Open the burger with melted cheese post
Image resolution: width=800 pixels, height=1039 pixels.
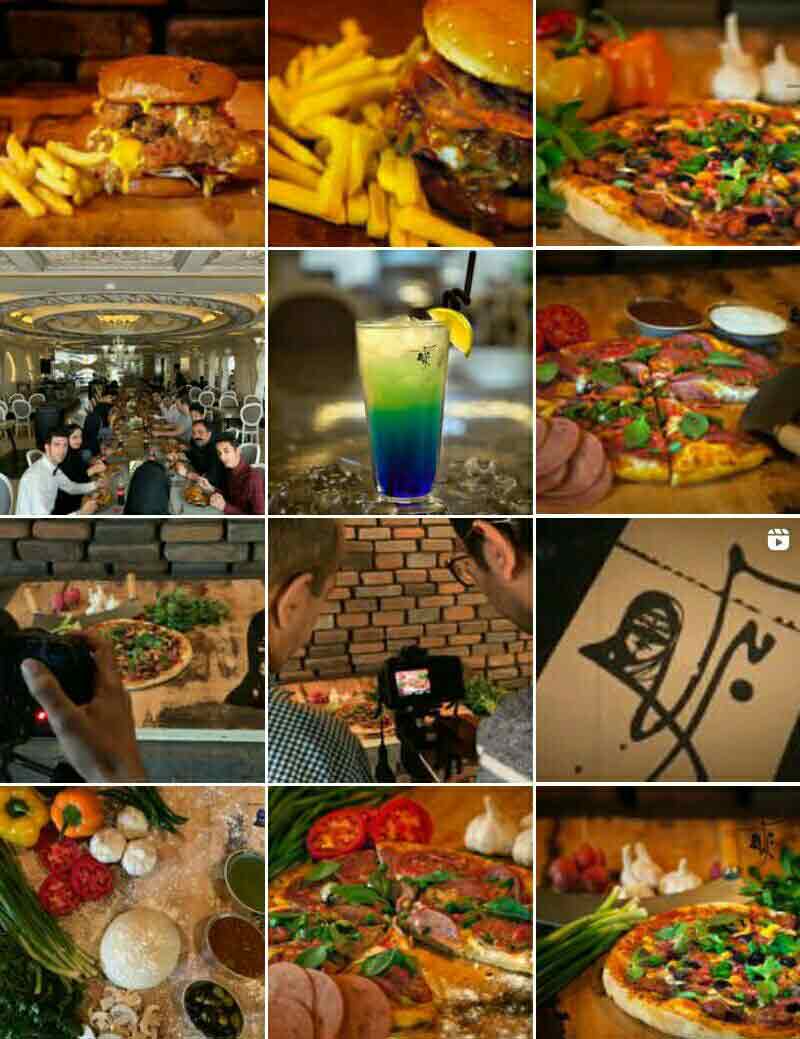tap(132, 122)
